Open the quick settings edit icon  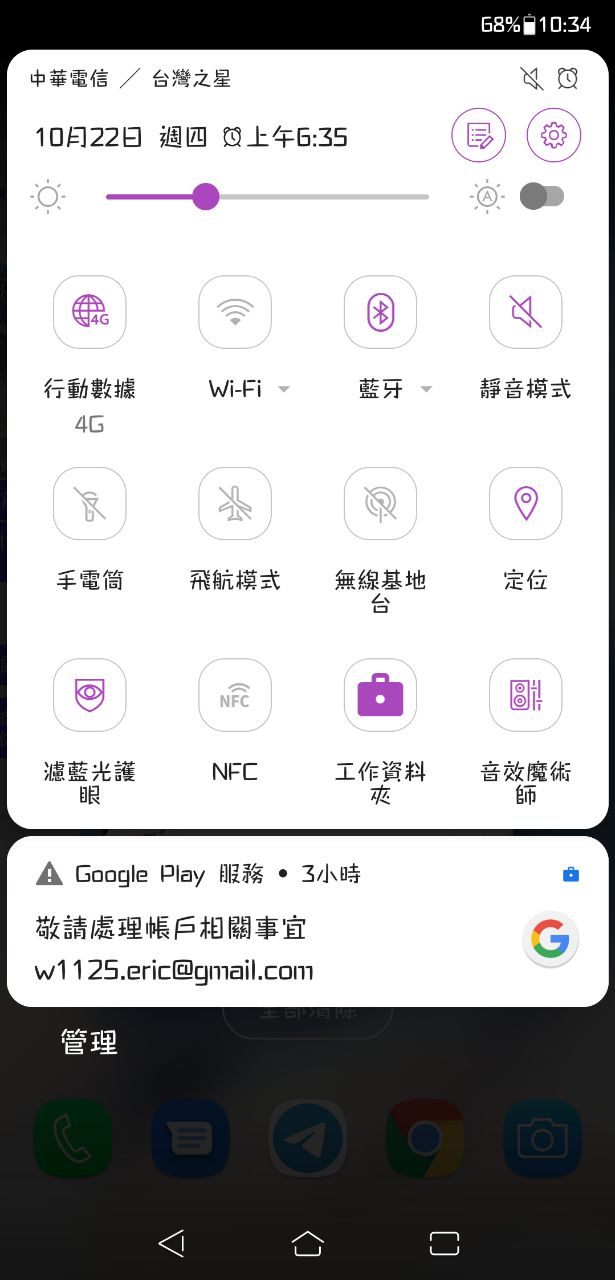(479, 135)
